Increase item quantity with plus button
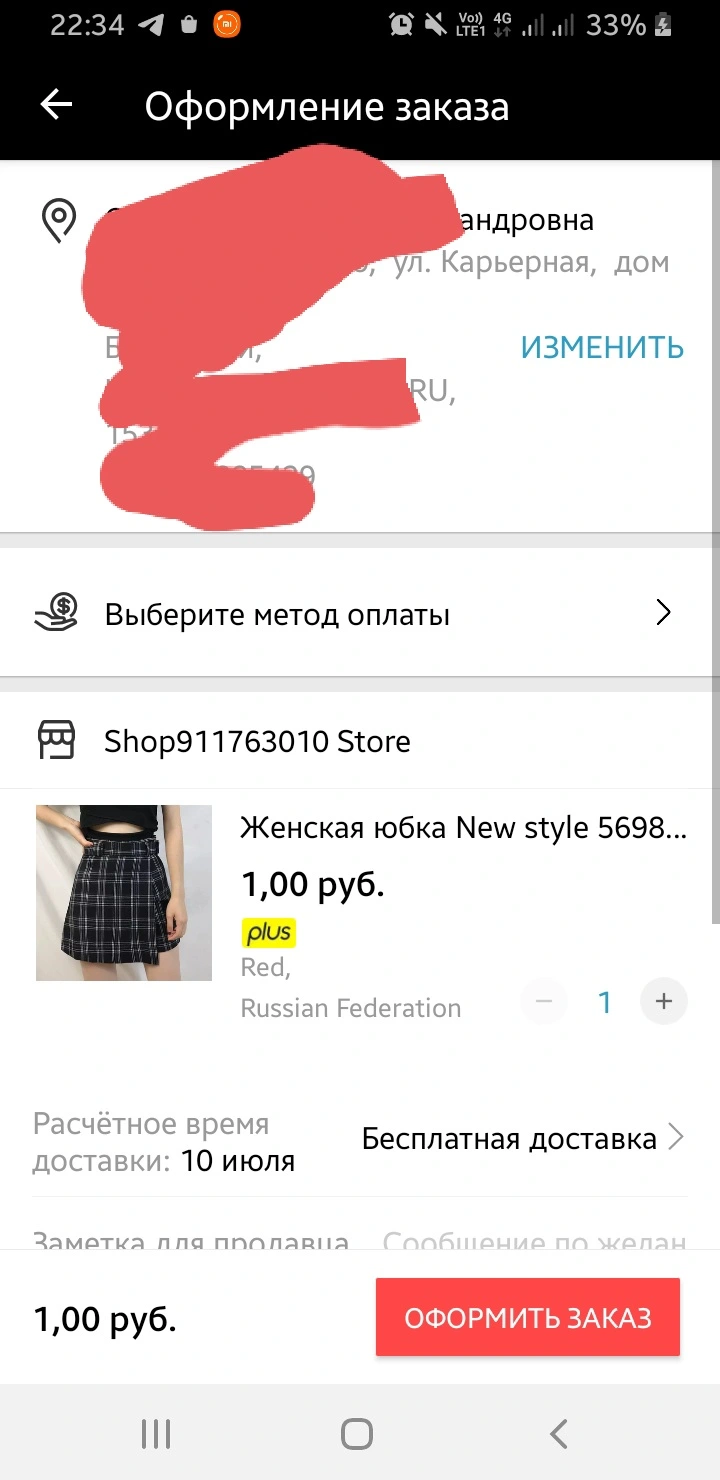Screen dimensions: 720x1480 [664, 1001]
